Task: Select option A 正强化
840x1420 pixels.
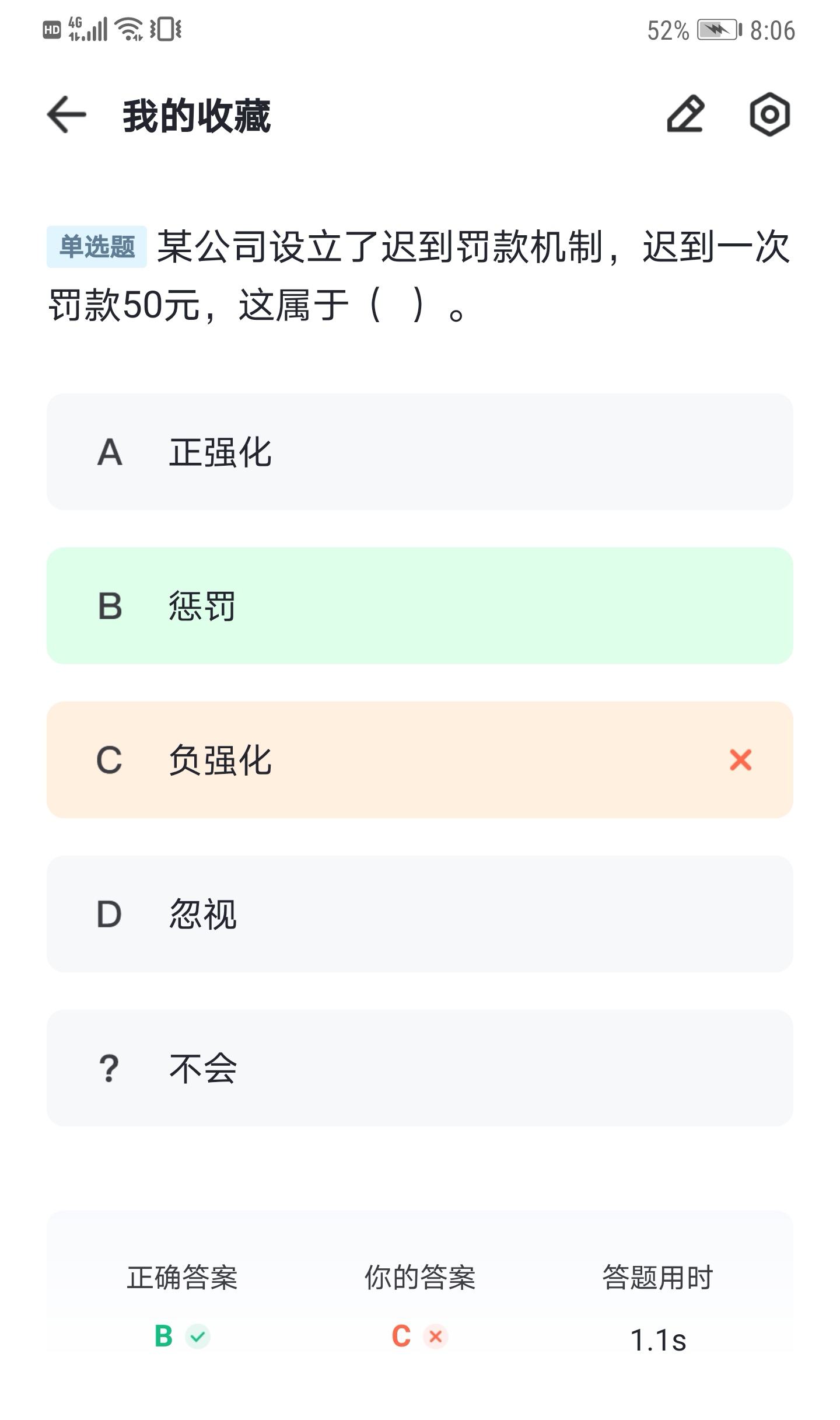Action: pos(420,452)
